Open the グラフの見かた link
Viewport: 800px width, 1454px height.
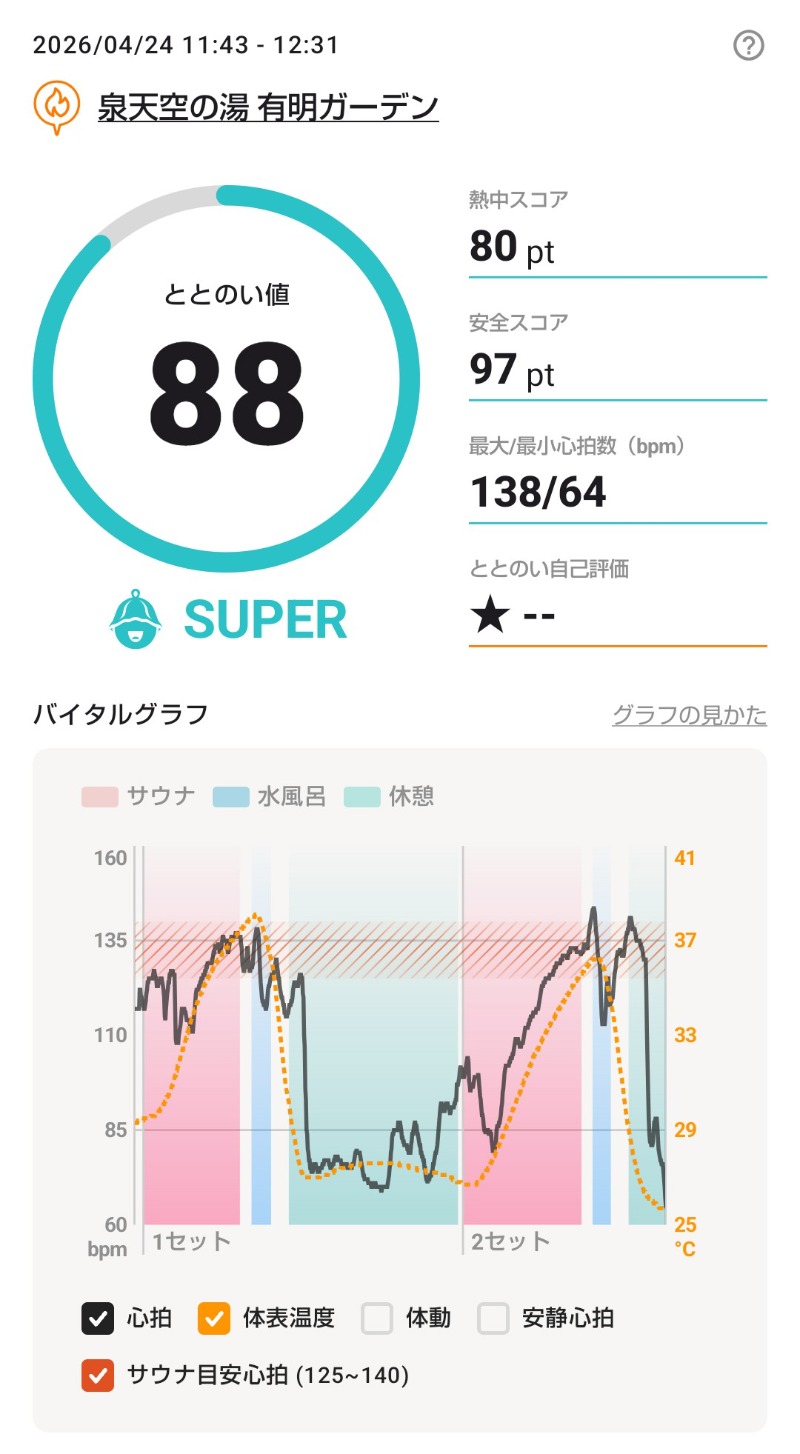click(x=689, y=715)
